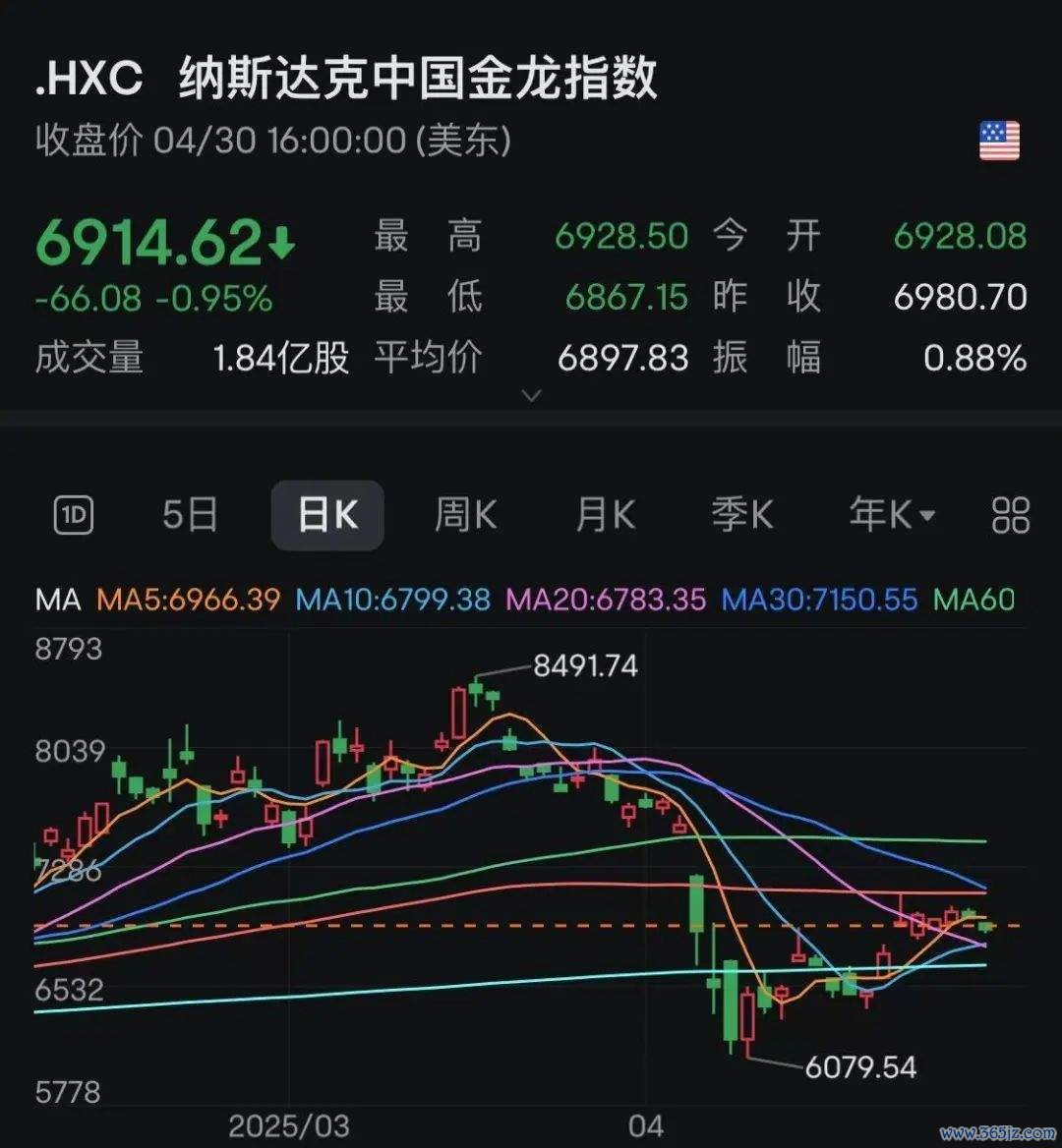This screenshot has height=1148, width=1062.
Task: Select the 5日 chart period
Action: coord(190,515)
